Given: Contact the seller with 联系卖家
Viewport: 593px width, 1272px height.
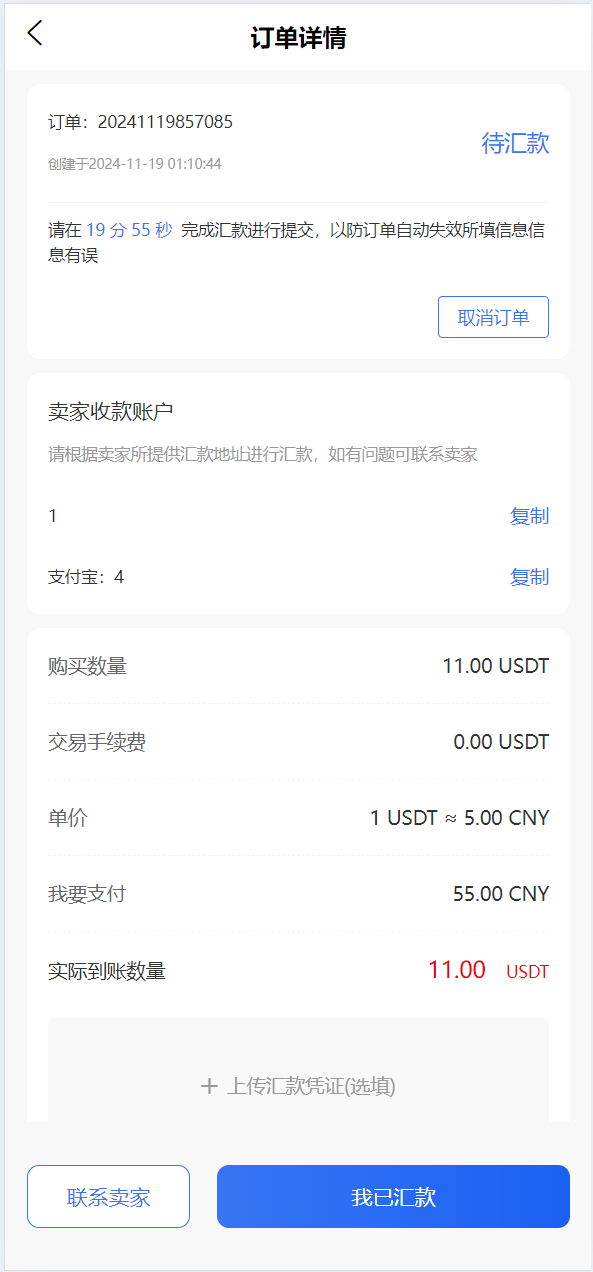Looking at the screenshot, I should pos(108,1197).
